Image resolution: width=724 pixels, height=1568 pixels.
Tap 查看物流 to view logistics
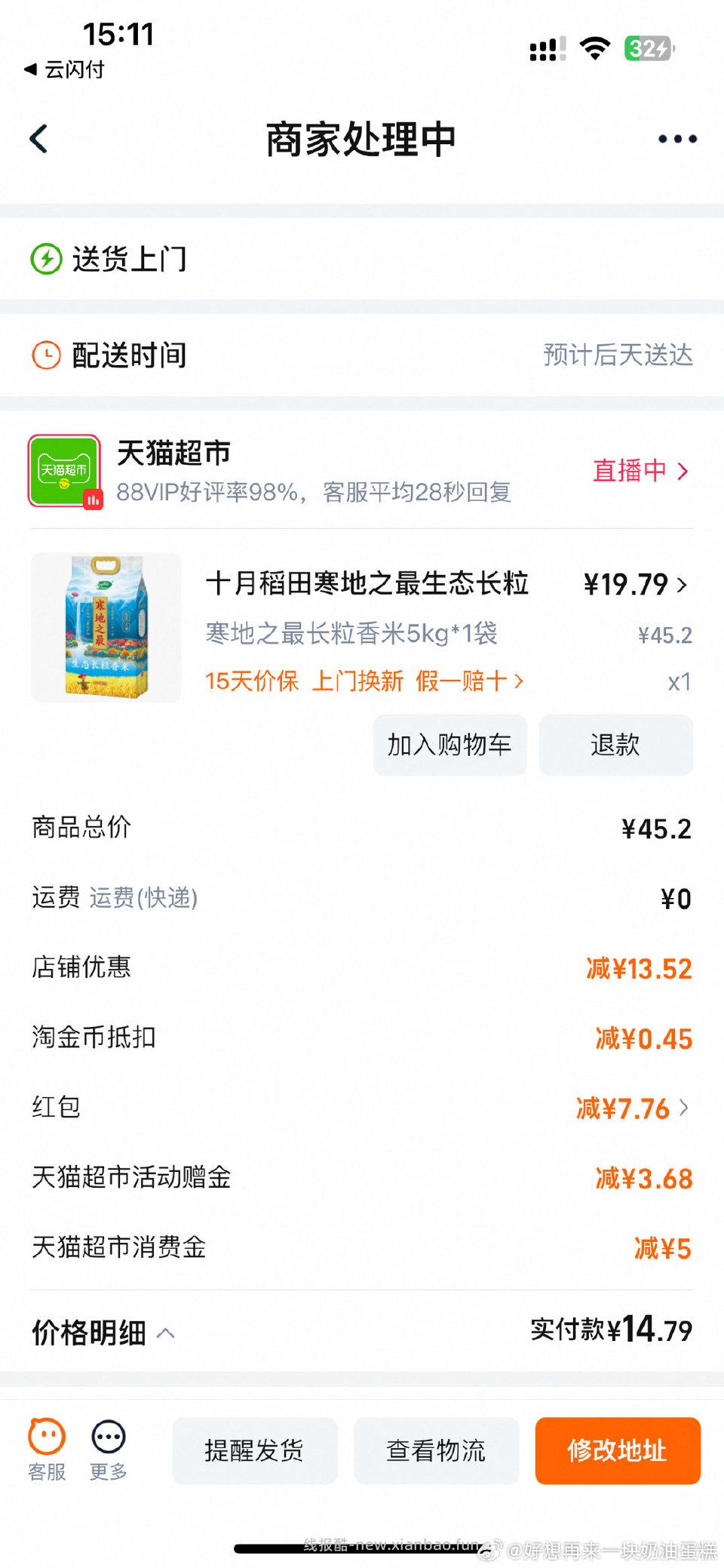pyautogui.click(x=436, y=1450)
